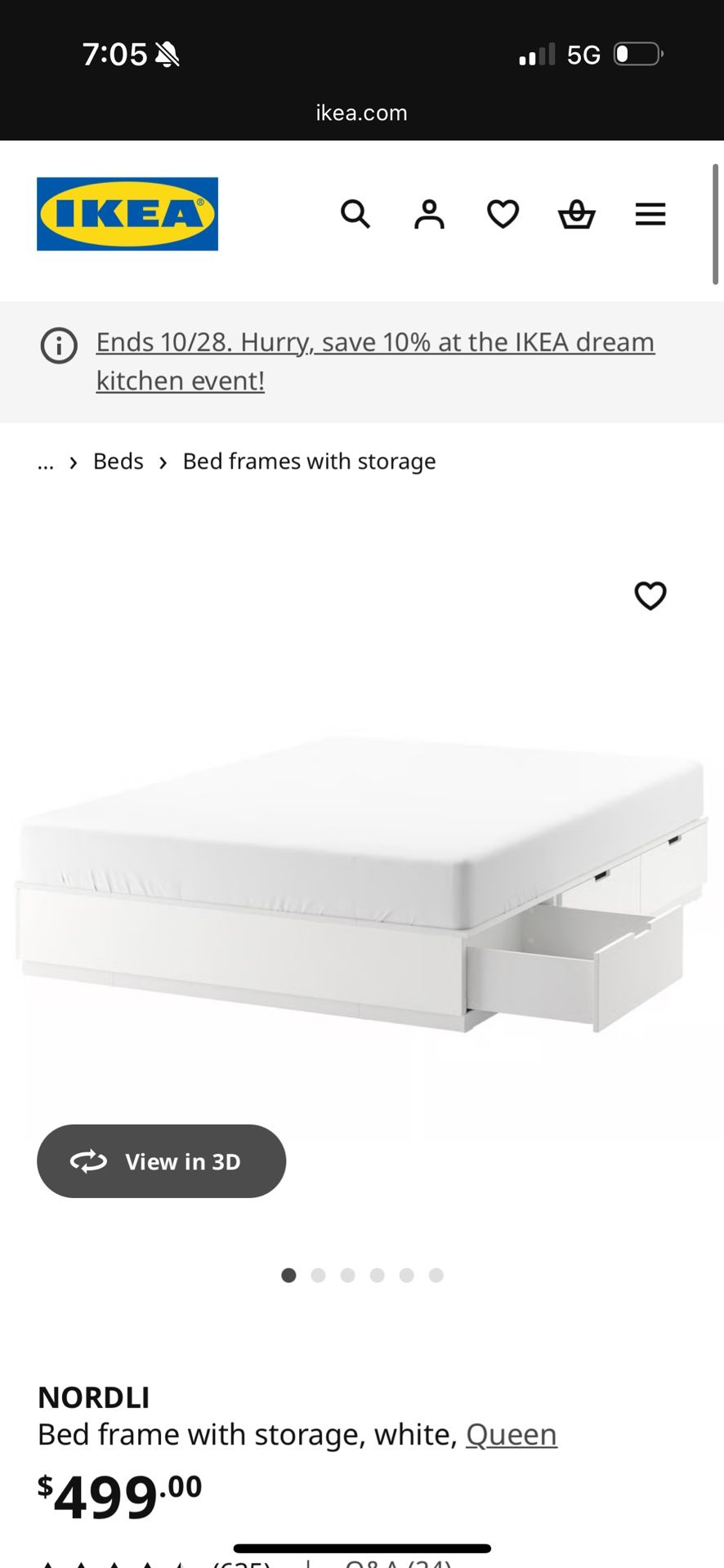
Task: Expand the truncated breadcrumb ellipsis
Action: [46, 461]
